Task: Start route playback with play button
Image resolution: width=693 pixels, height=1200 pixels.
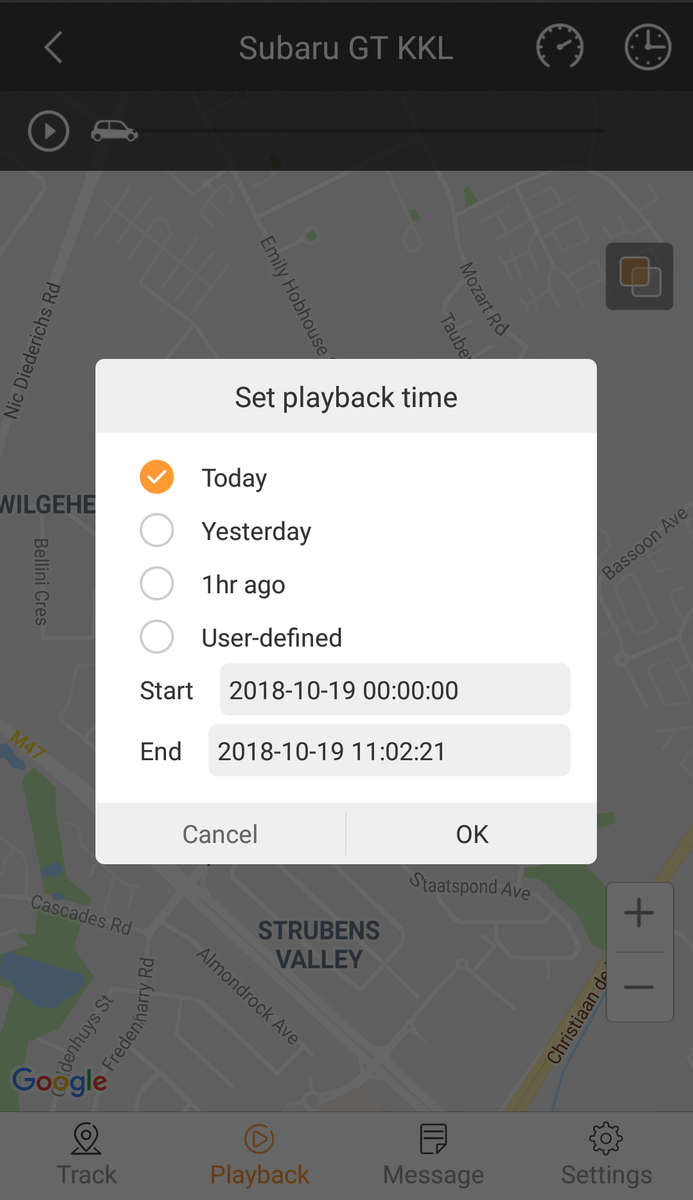Action: click(x=48, y=131)
